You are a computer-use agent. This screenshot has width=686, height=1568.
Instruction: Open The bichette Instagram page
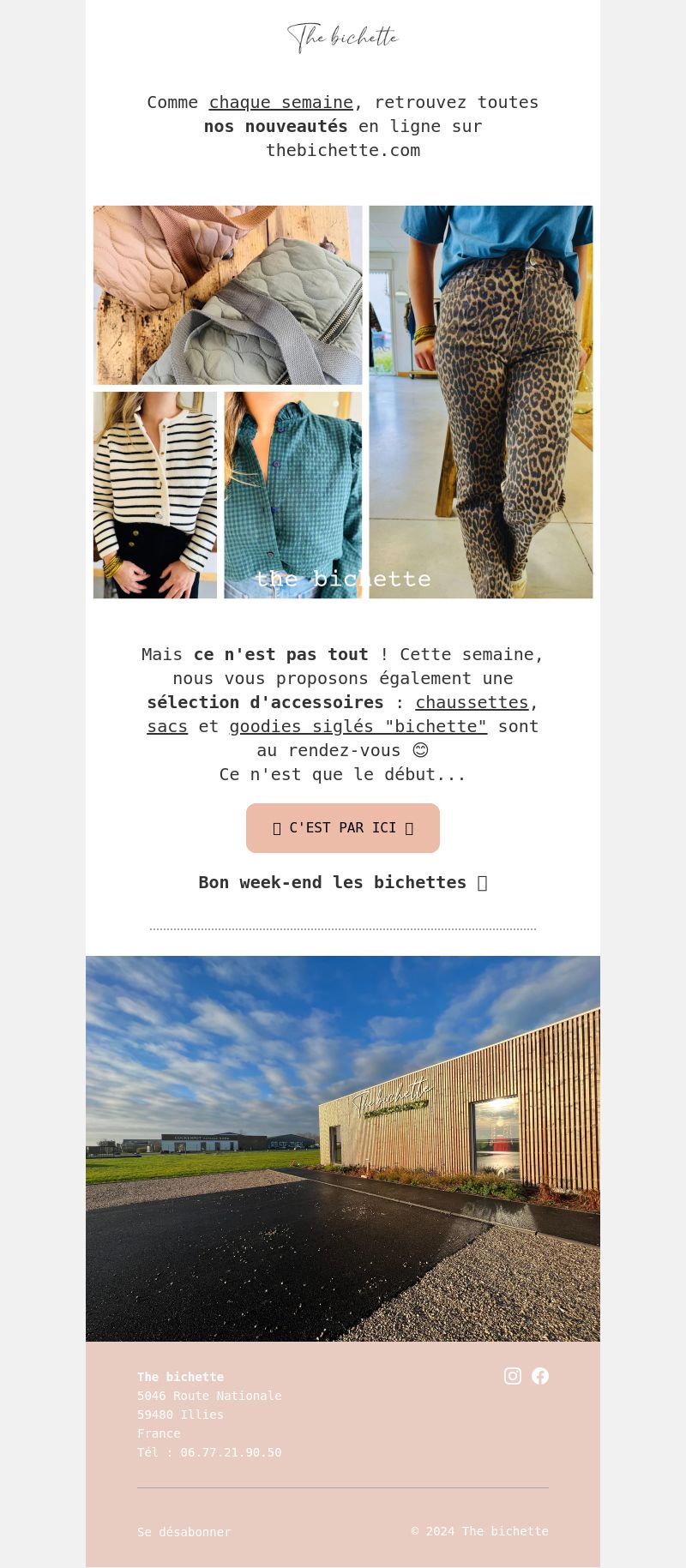[513, 1376]
